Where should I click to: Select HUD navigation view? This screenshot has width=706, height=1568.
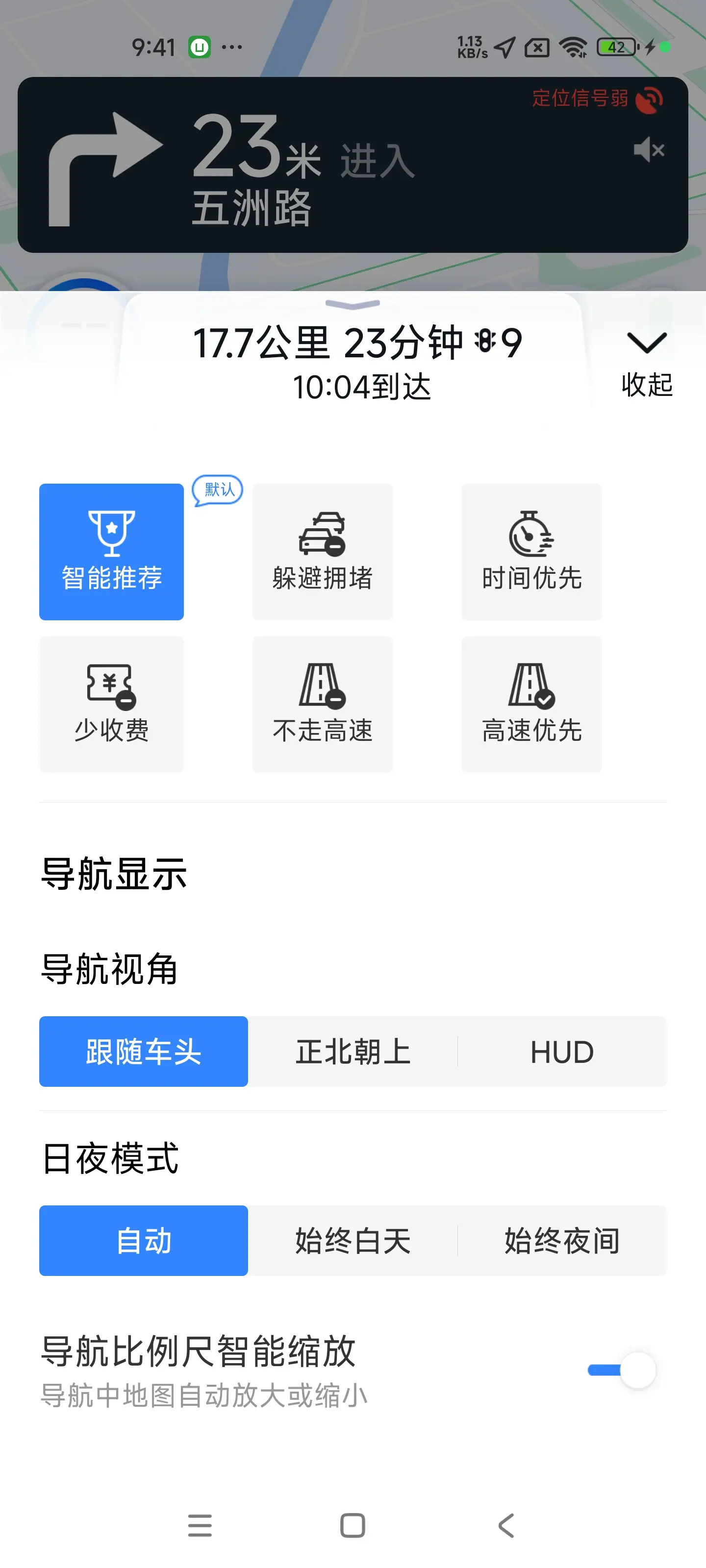click(x=562, y=1051)
